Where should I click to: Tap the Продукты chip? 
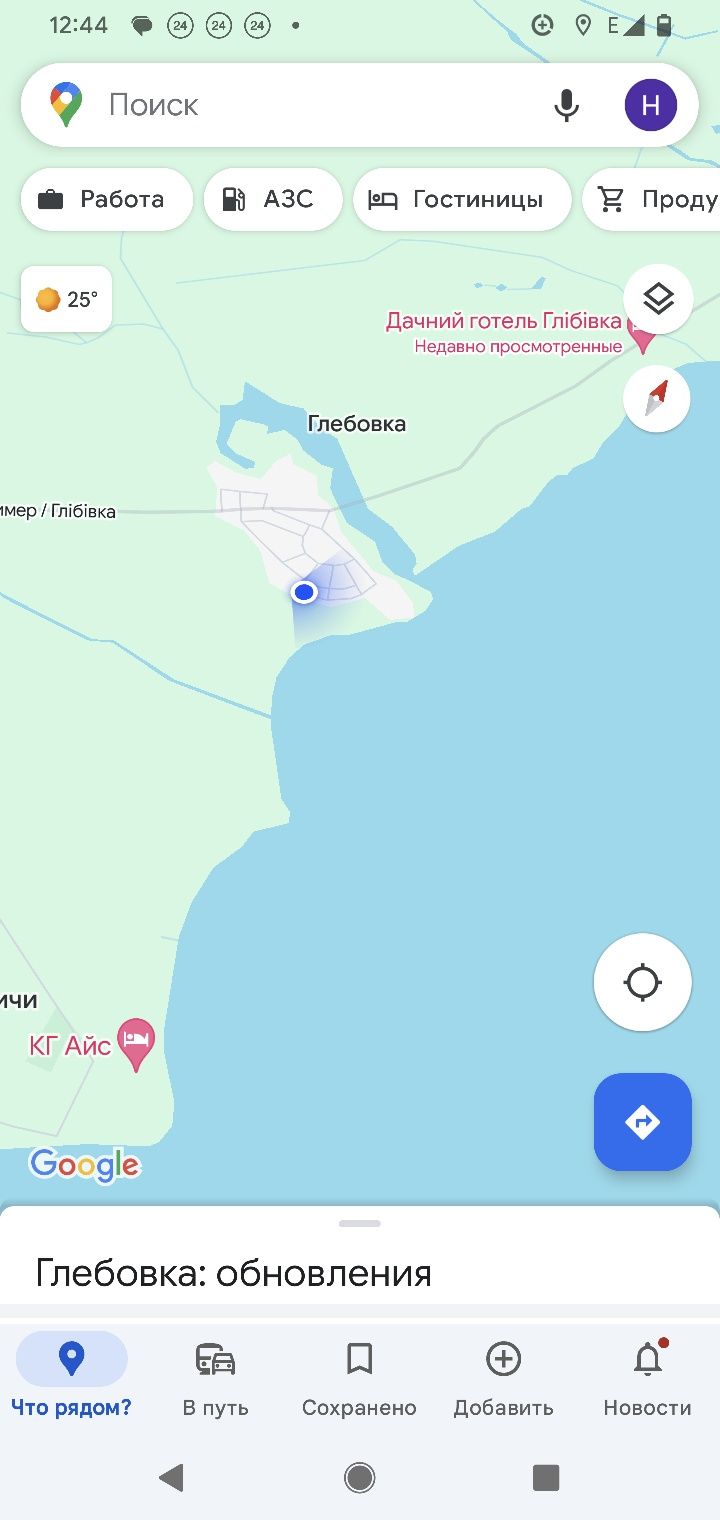655,199
